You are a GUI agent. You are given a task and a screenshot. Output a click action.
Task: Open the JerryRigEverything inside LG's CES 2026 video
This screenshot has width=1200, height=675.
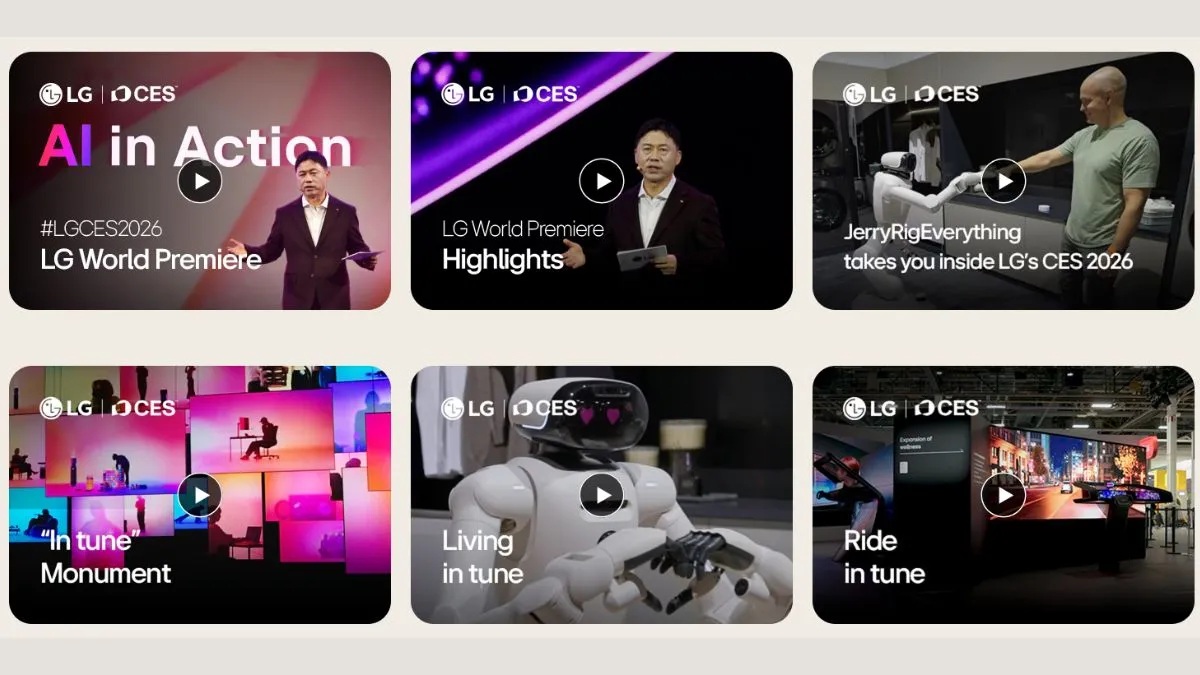point(1003,181)
